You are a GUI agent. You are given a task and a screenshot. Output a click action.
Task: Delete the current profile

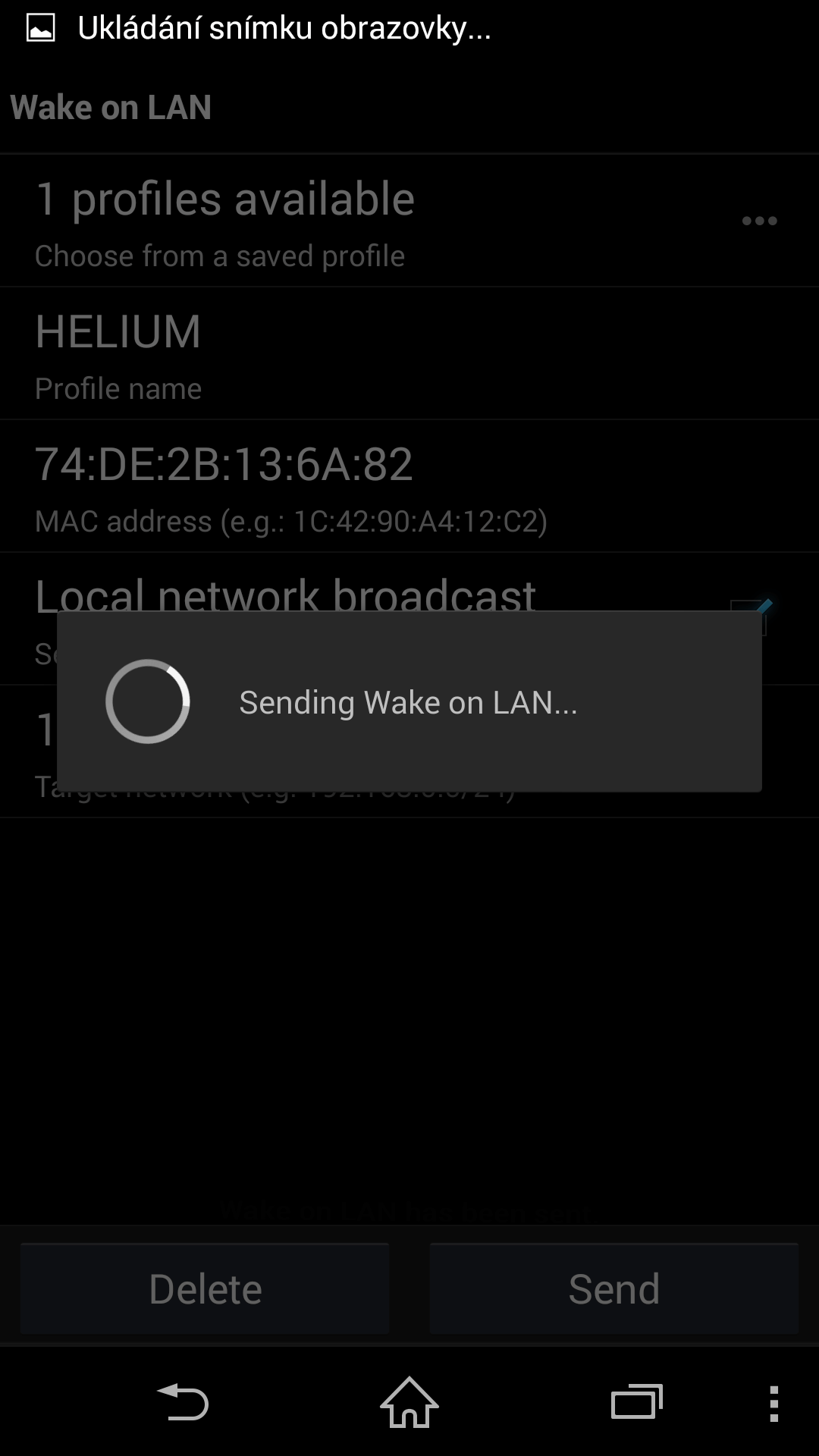coord(205,1288)
